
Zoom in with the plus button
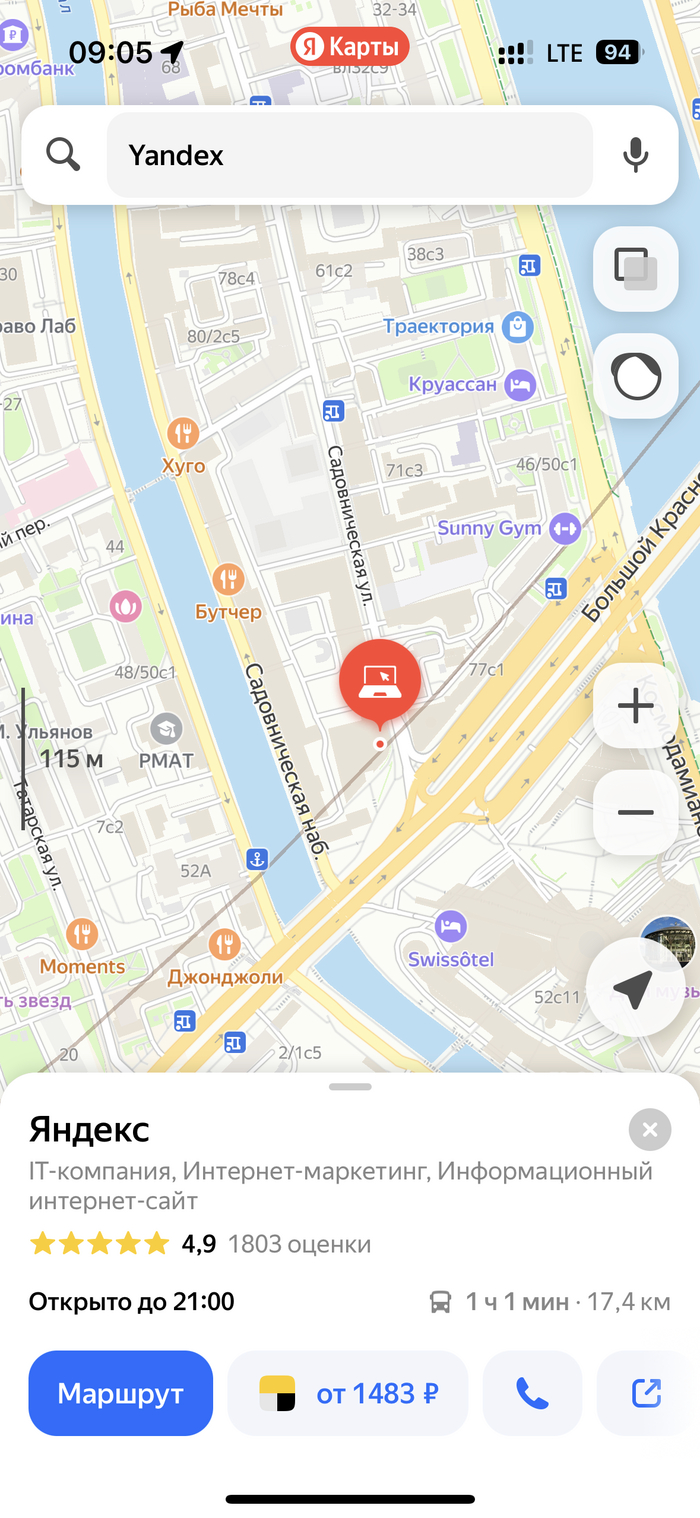click(635, 706)
